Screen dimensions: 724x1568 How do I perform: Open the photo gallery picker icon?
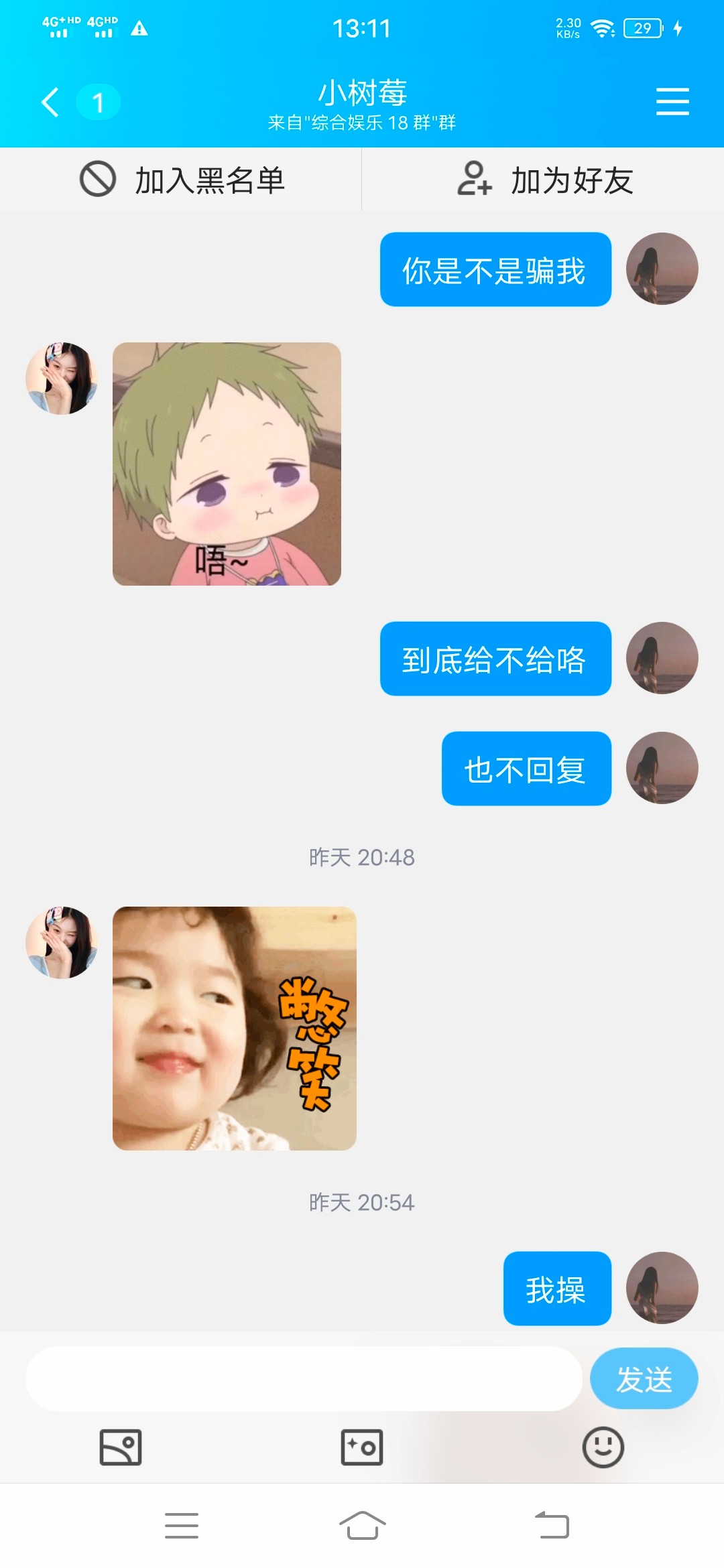click(x=121, y=1447)
